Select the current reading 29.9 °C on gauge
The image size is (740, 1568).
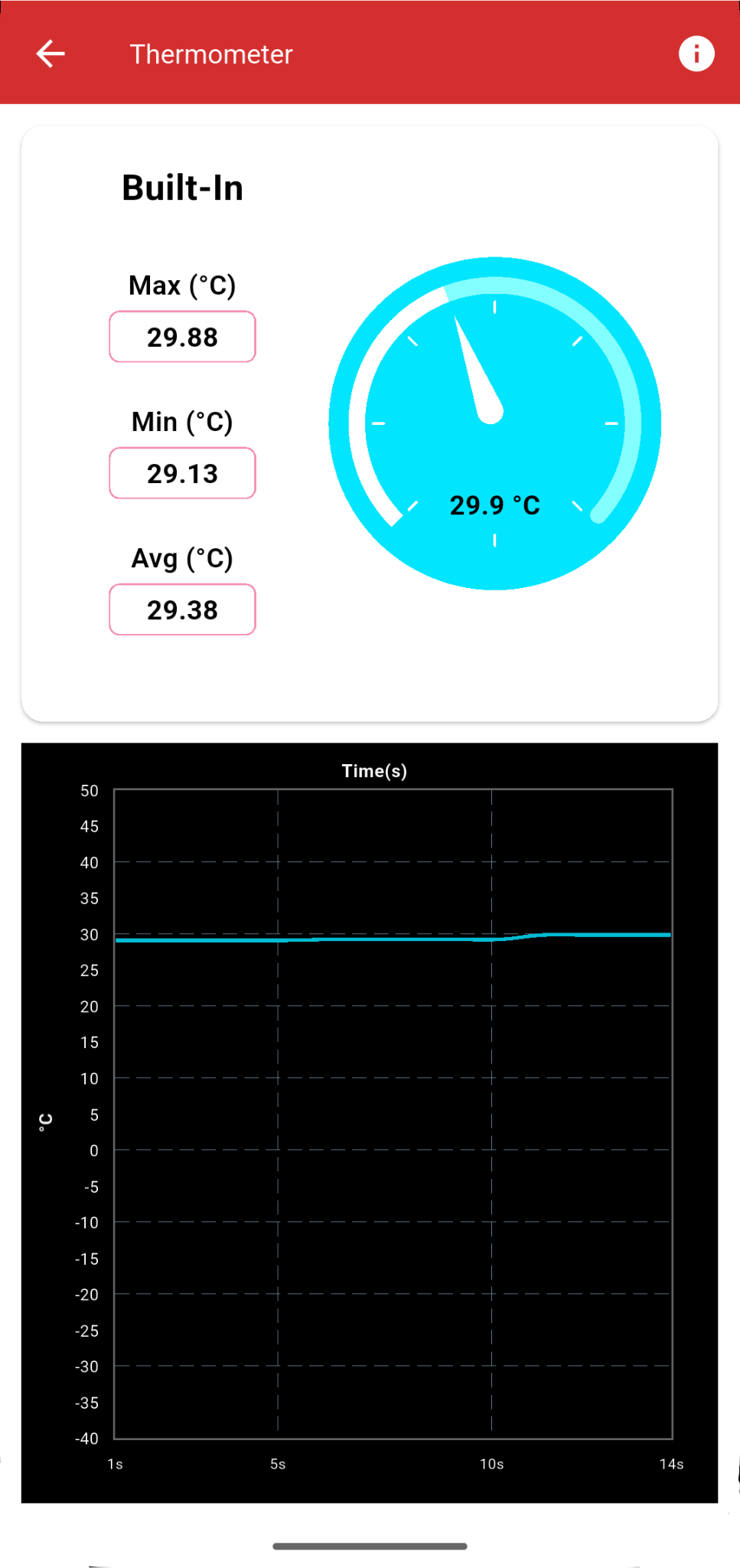click(x=495, y=505)
